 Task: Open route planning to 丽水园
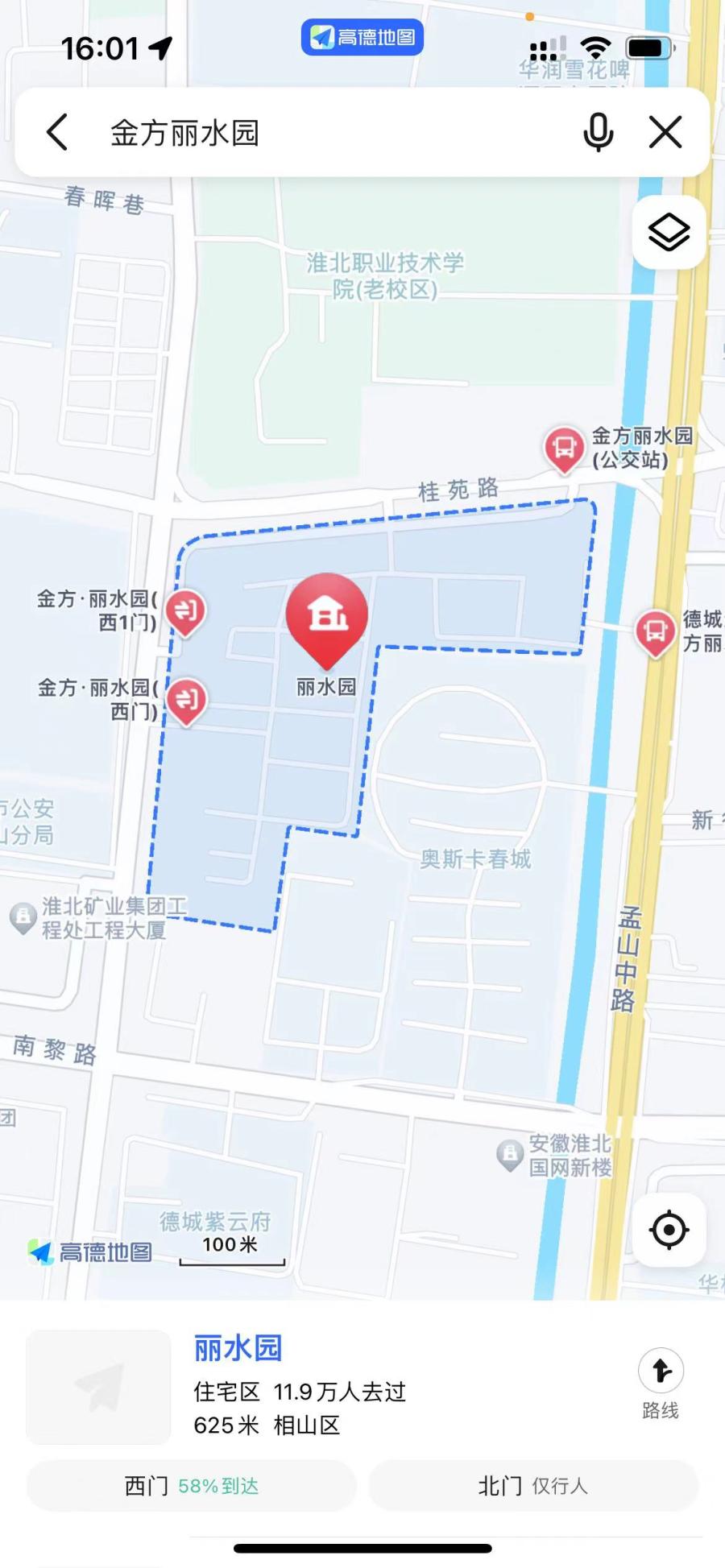click(661, 1384)
